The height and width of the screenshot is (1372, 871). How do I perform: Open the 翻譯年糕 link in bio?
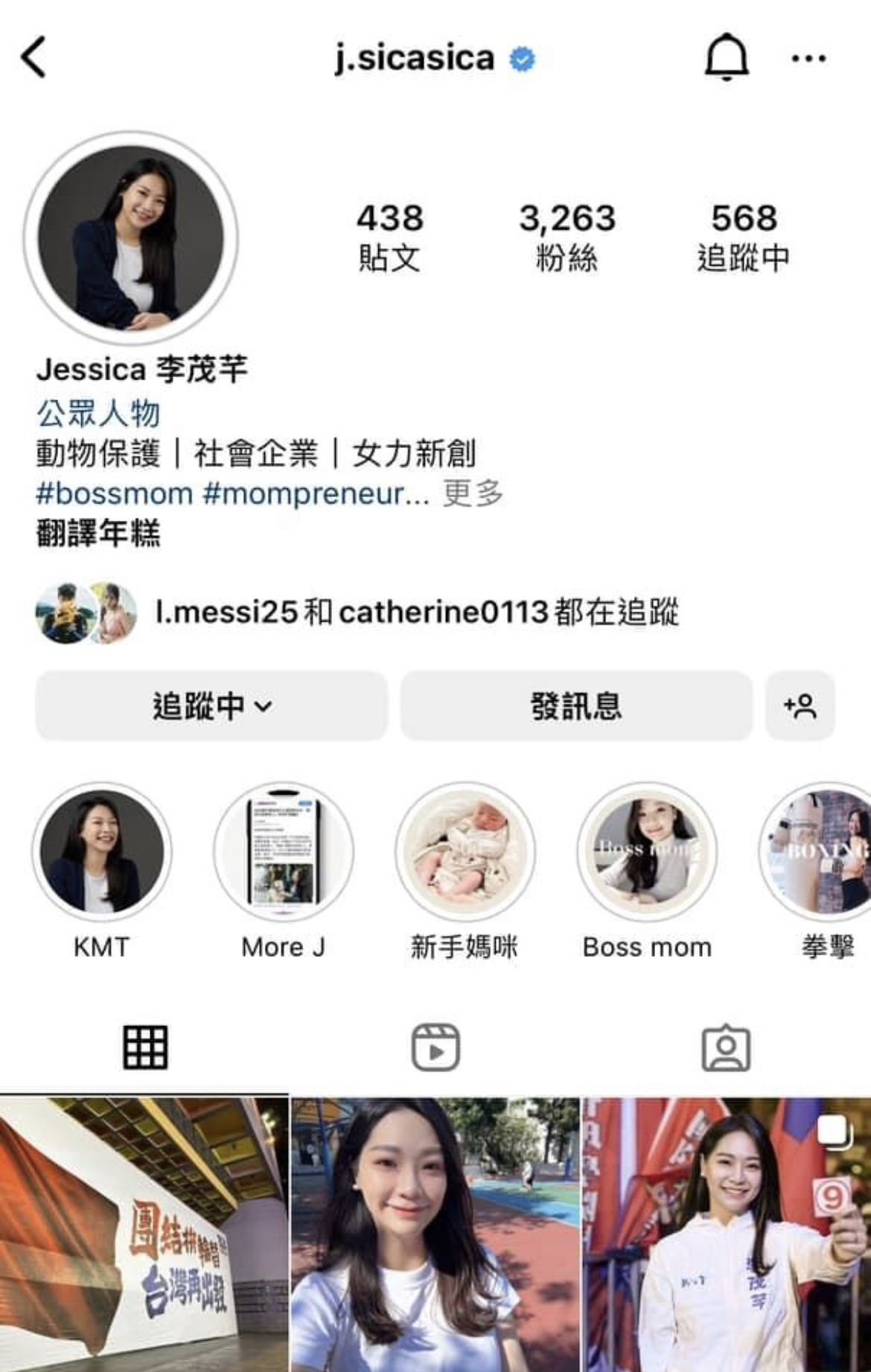98,533
